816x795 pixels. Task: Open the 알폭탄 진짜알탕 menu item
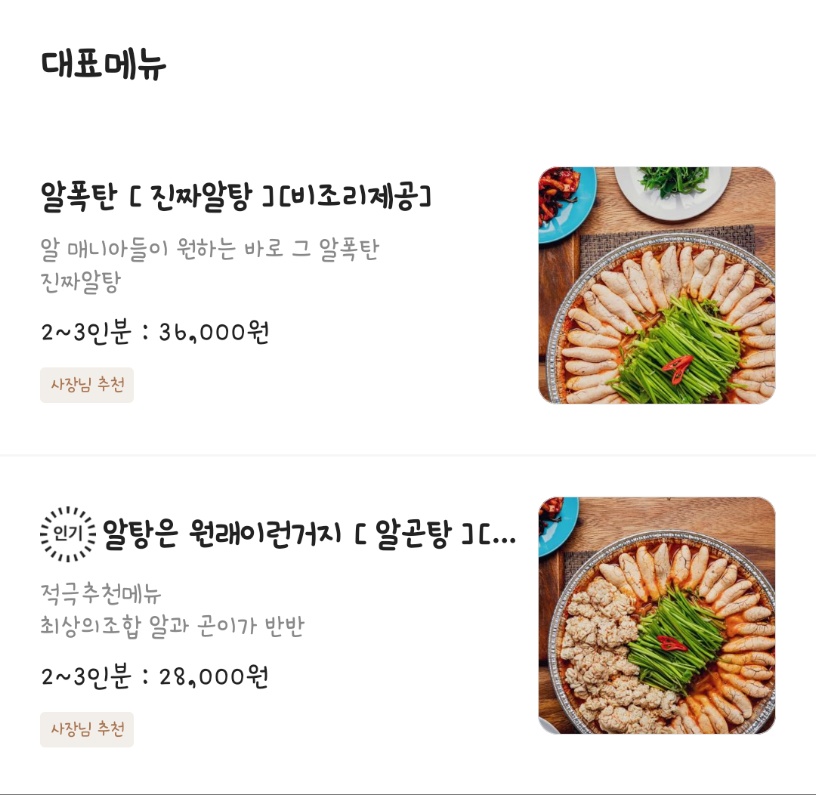tap(236, 196)
